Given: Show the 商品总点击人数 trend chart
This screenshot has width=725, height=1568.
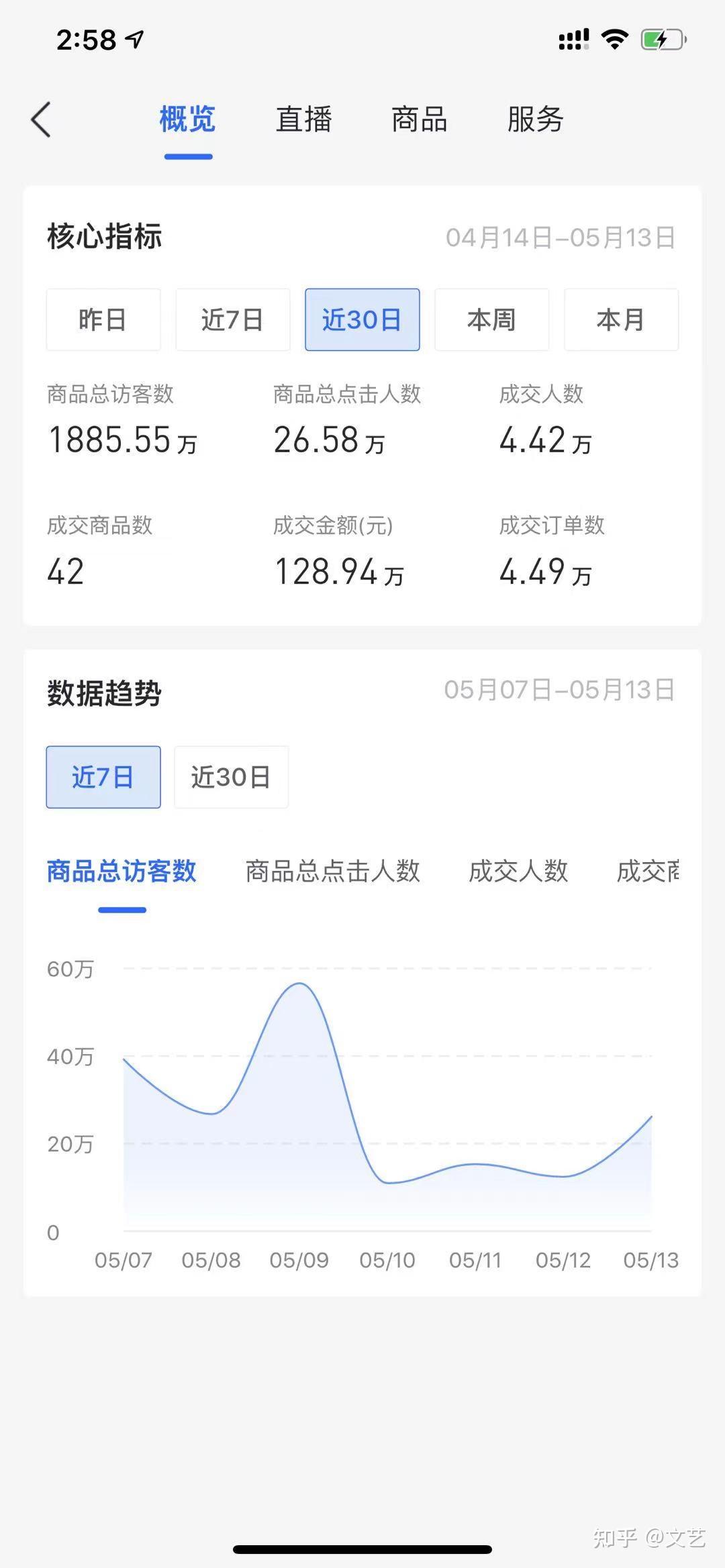Looking at the screenshot, I should pos(332,871).
